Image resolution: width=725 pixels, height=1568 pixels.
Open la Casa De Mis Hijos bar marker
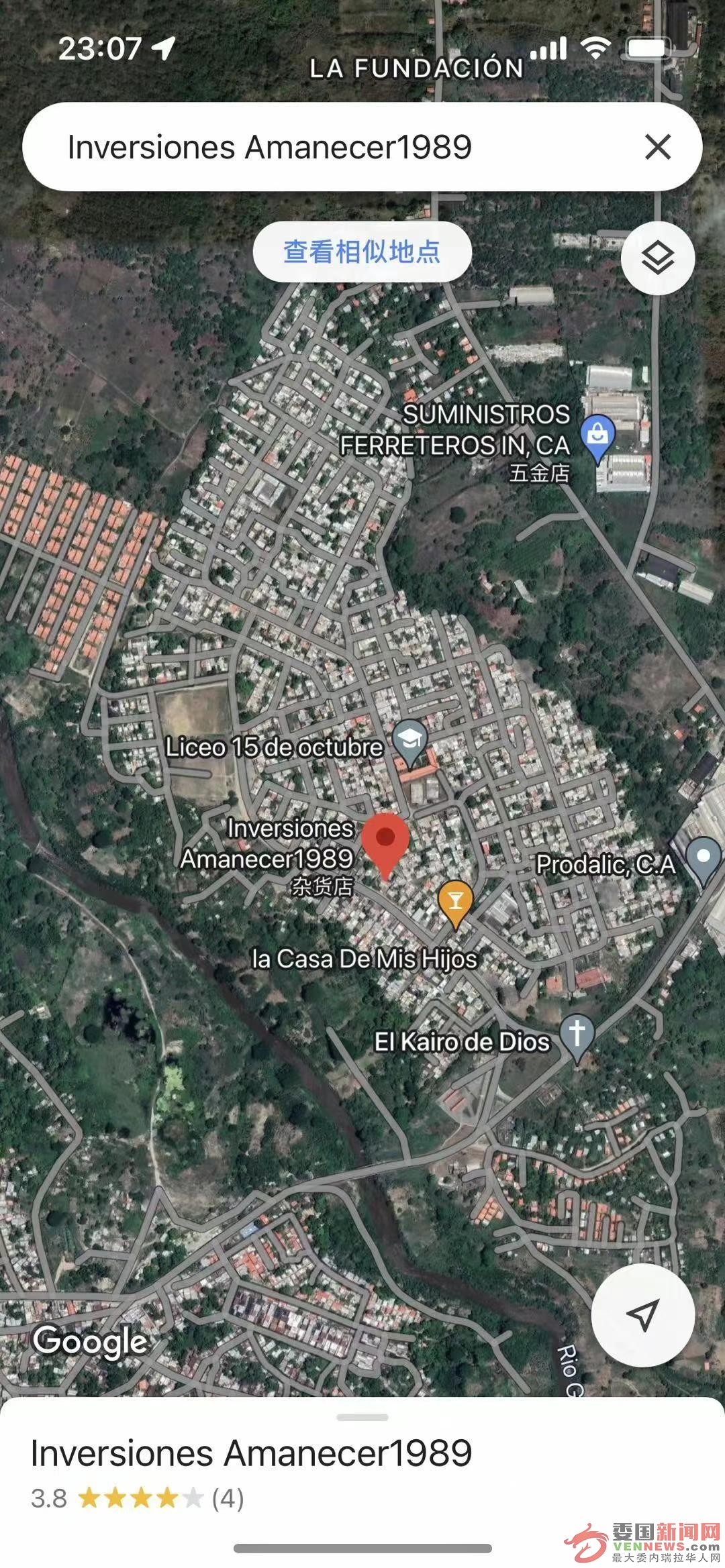[x=455, y=902]
